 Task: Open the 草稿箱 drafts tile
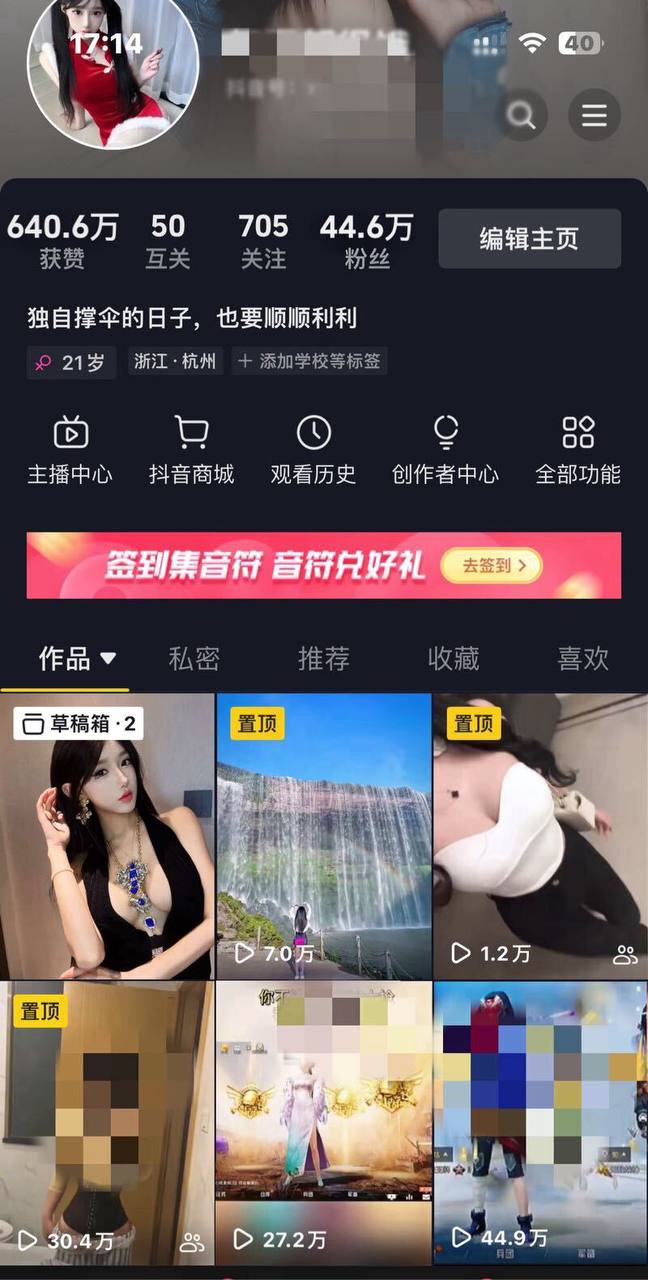(107, 836)
